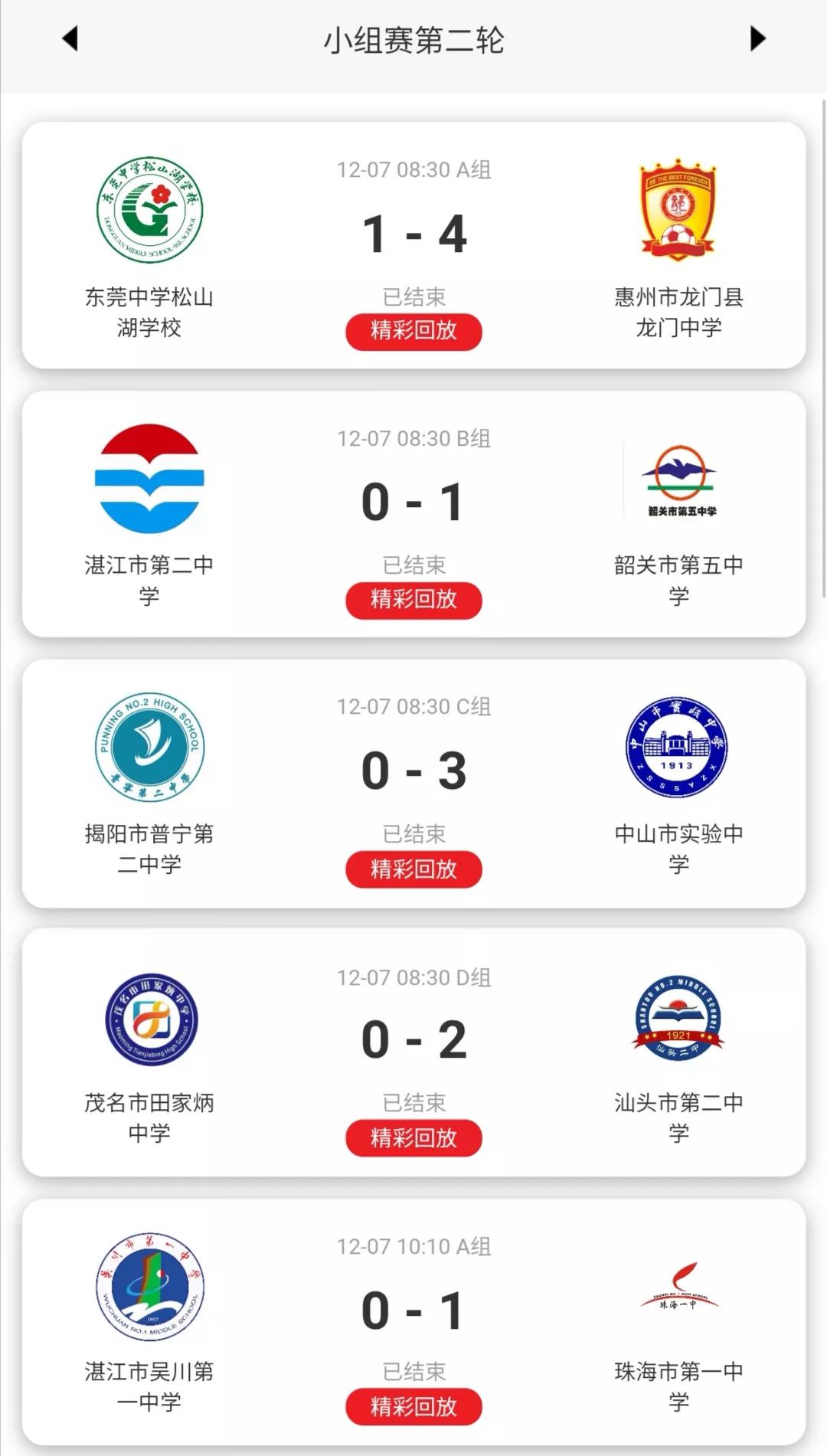Click the 已结束 status of the B组 match
Screen dimensions: 827x1456
click(x=413, y=564)
